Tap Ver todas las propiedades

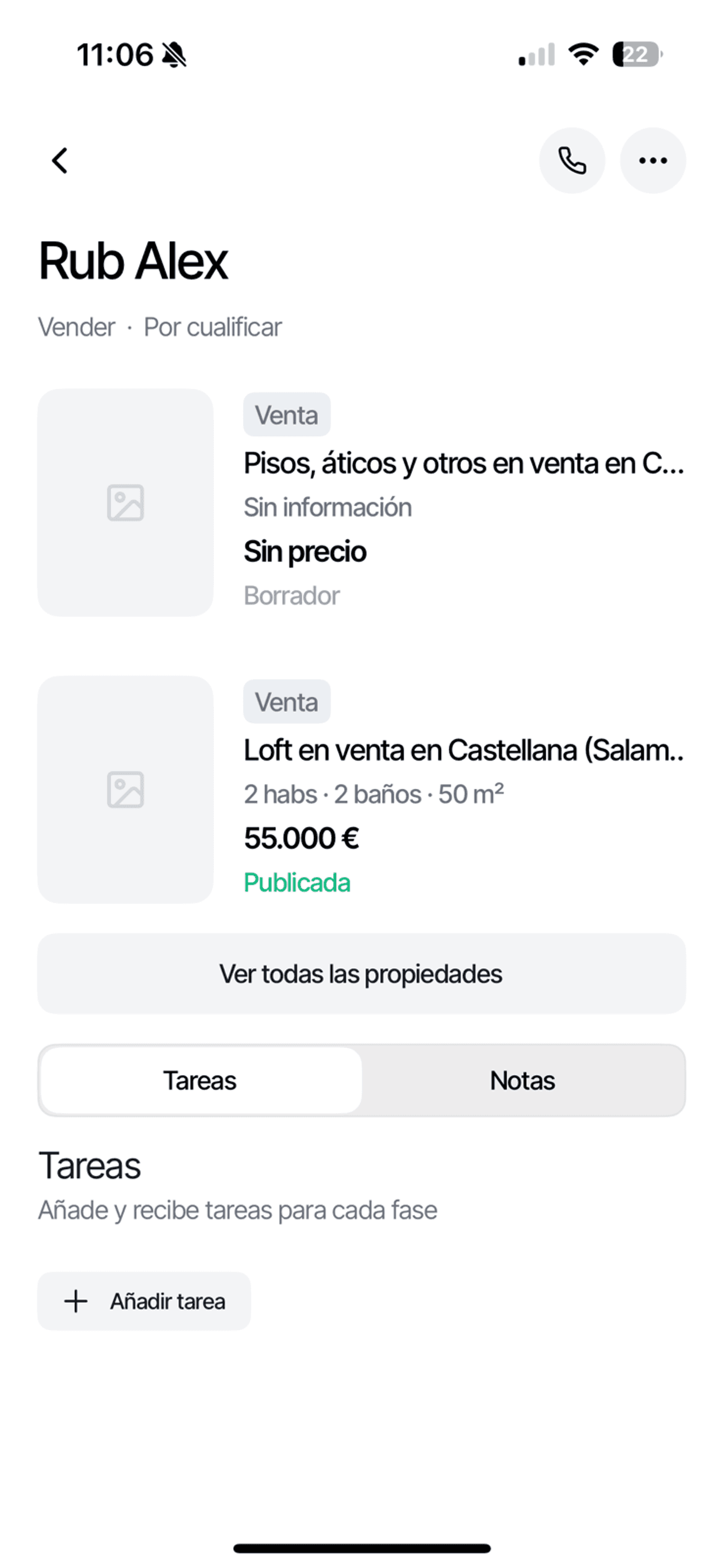click(x=361, y=974)
